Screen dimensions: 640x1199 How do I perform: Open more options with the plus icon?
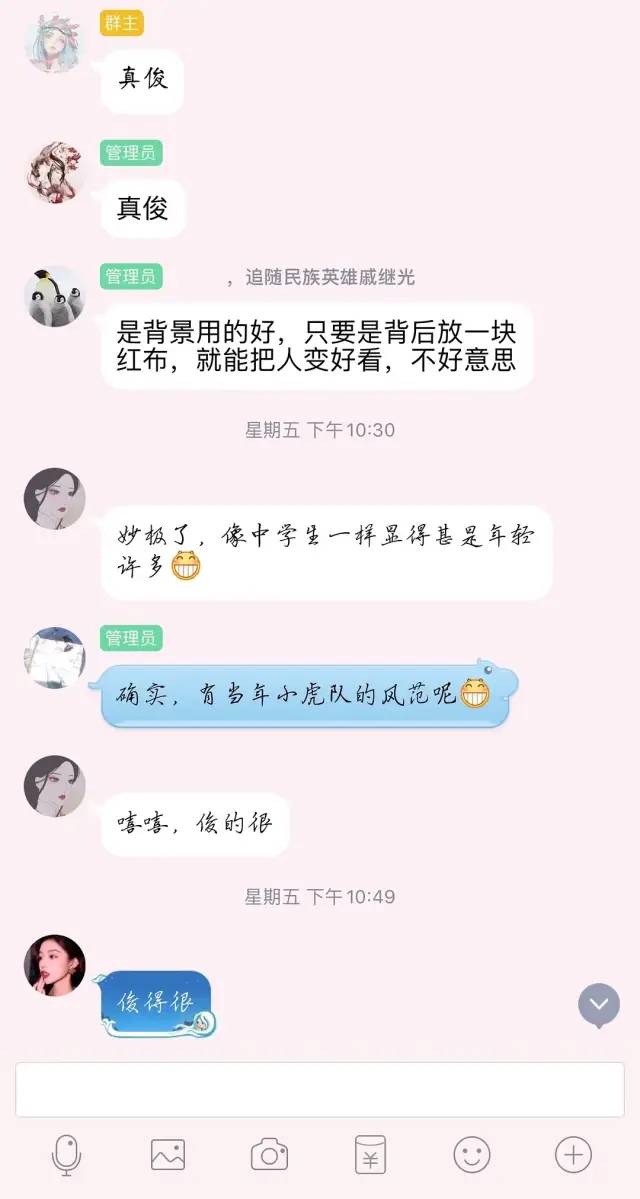573,1155
